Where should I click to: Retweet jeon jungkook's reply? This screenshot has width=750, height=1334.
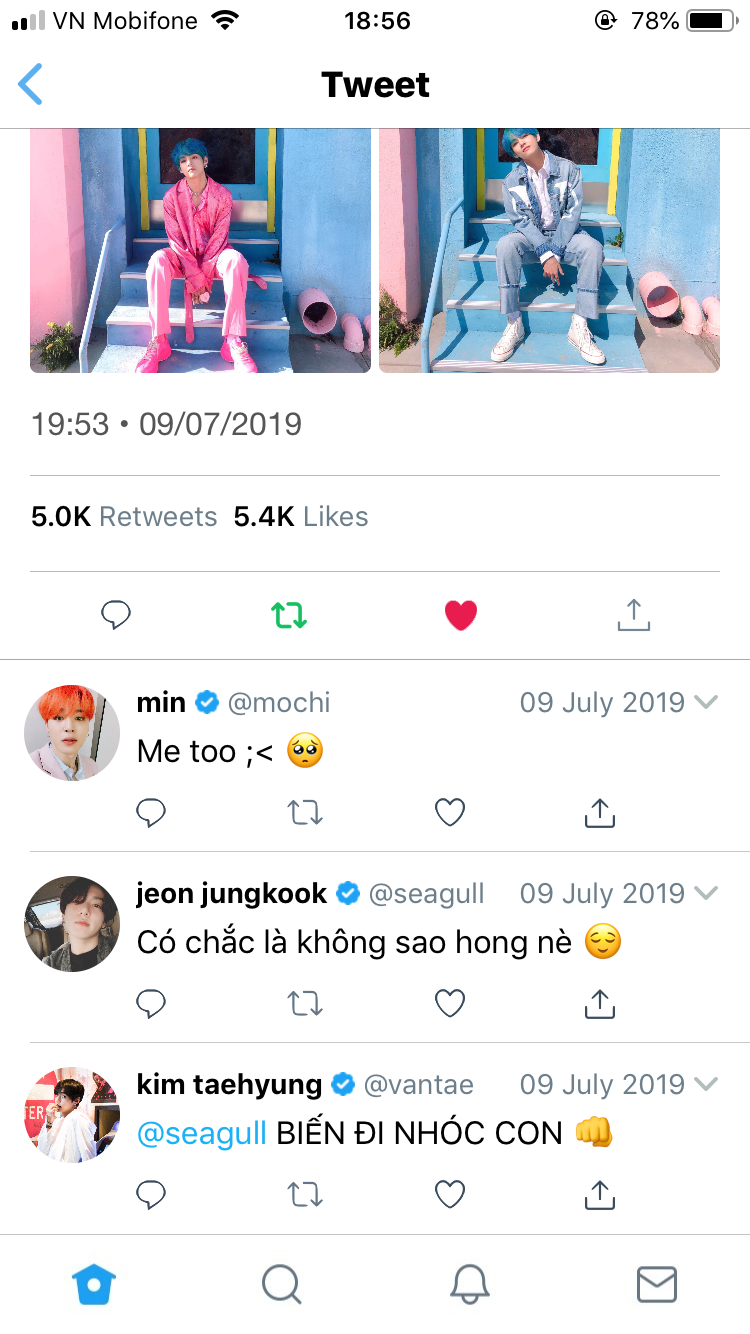pyautogui.click(x=305, y=1003)
